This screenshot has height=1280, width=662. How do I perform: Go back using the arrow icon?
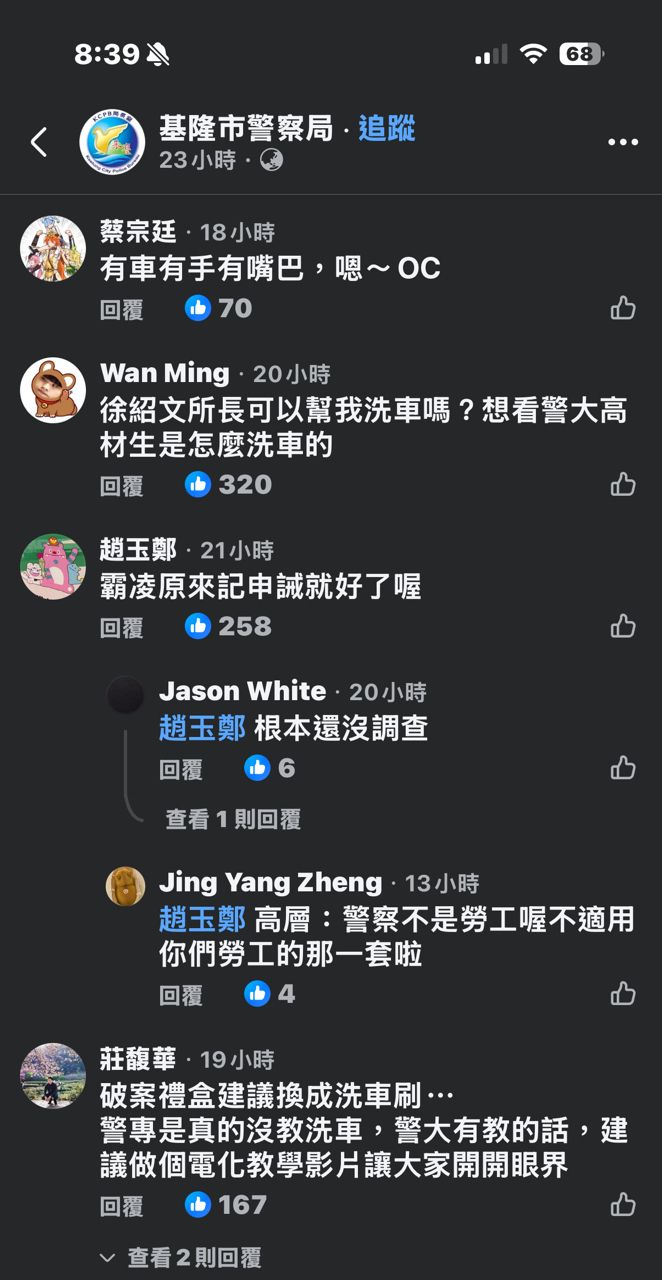click(39, 143)
